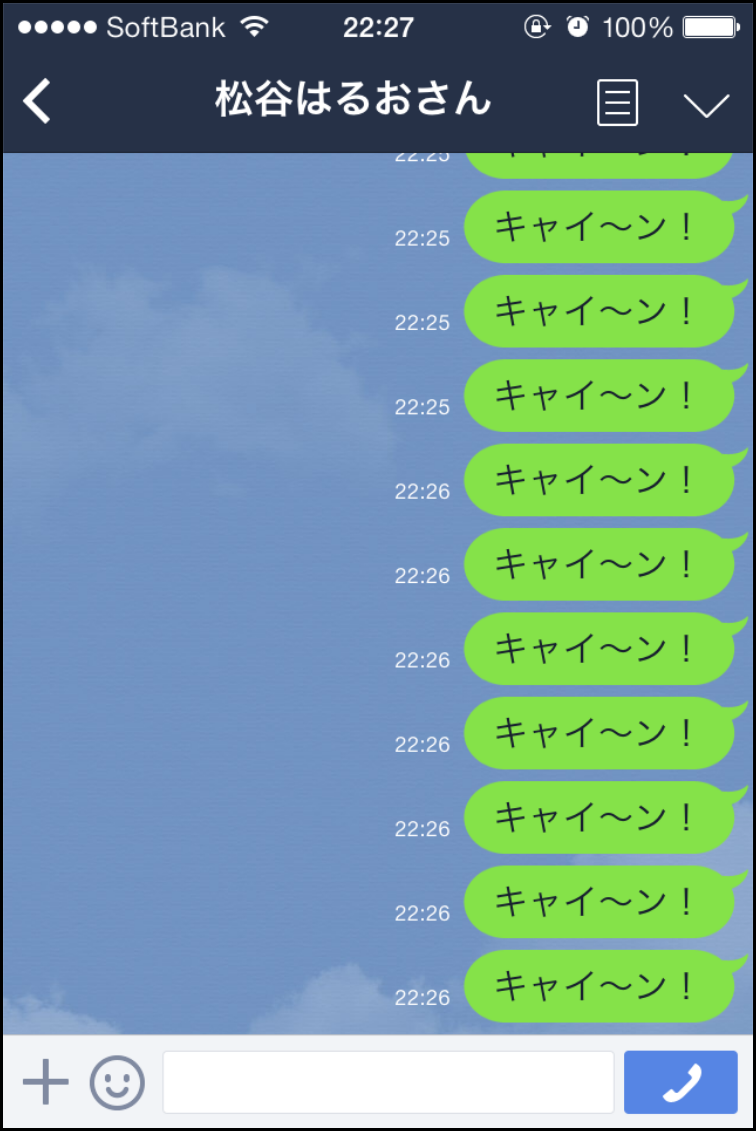756x1131 pixels.
Task: Open the plus attachment menu
Action: 46,1082
